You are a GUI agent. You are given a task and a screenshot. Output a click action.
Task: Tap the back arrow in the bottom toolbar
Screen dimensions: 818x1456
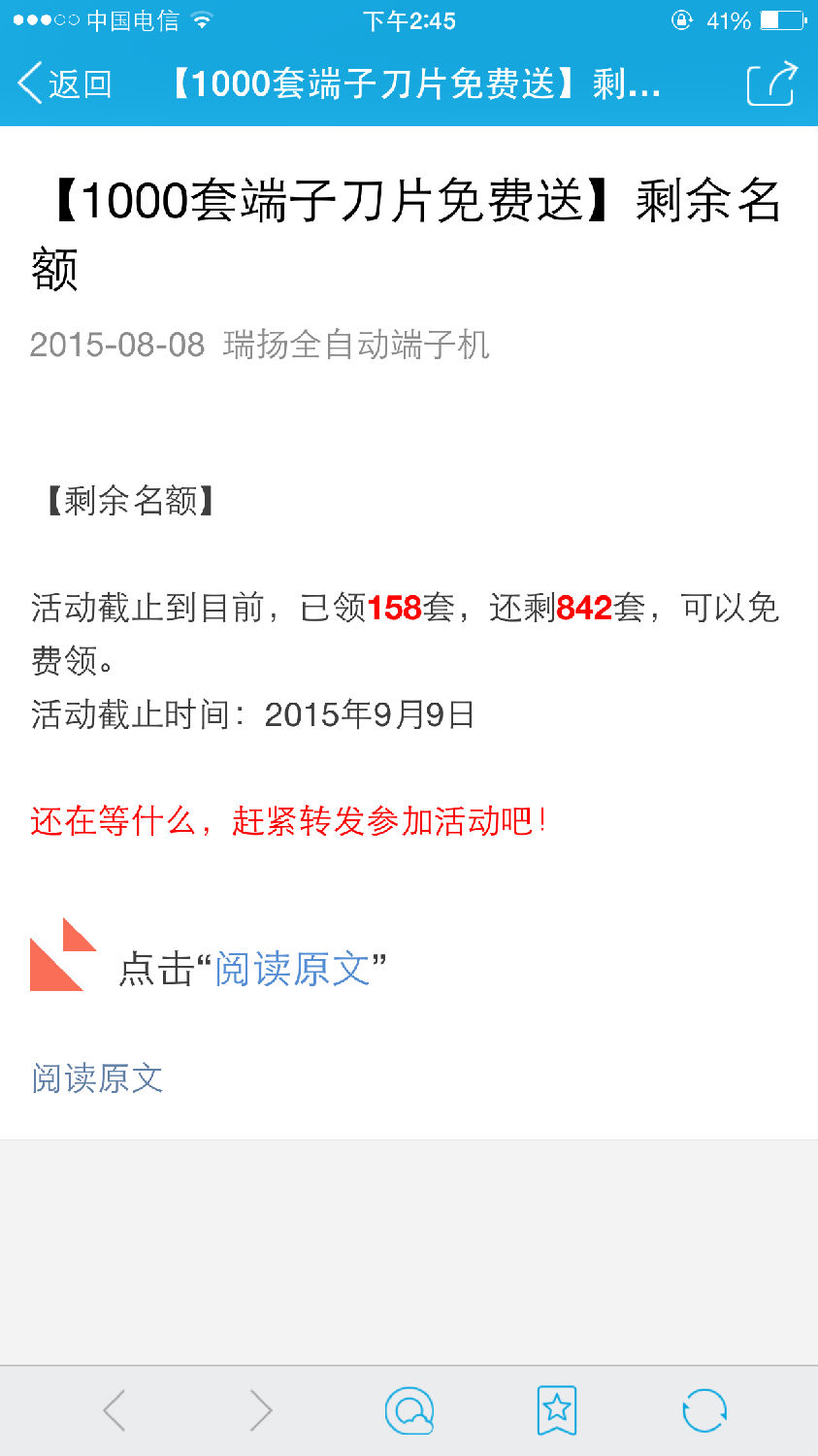114,1410
